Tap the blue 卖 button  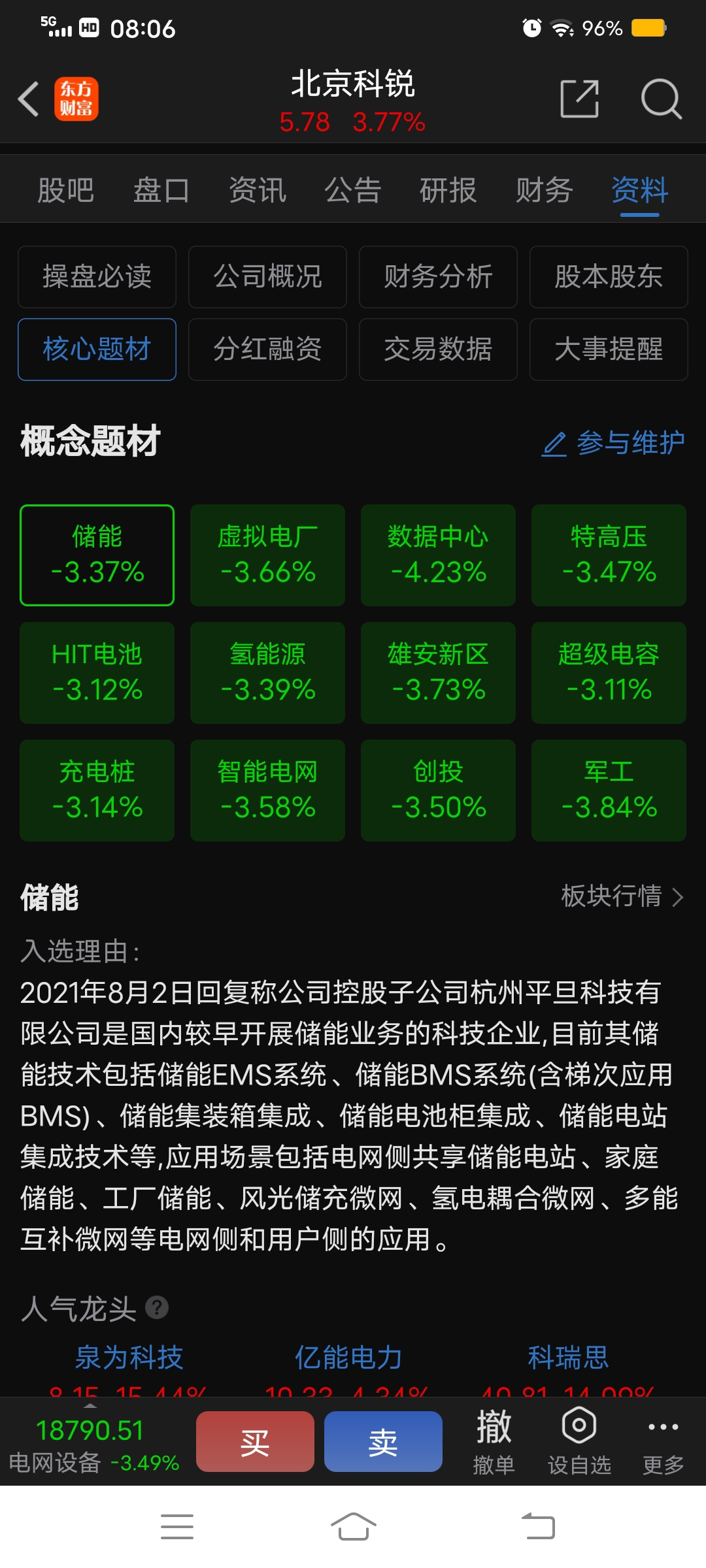click(383, 1442)
